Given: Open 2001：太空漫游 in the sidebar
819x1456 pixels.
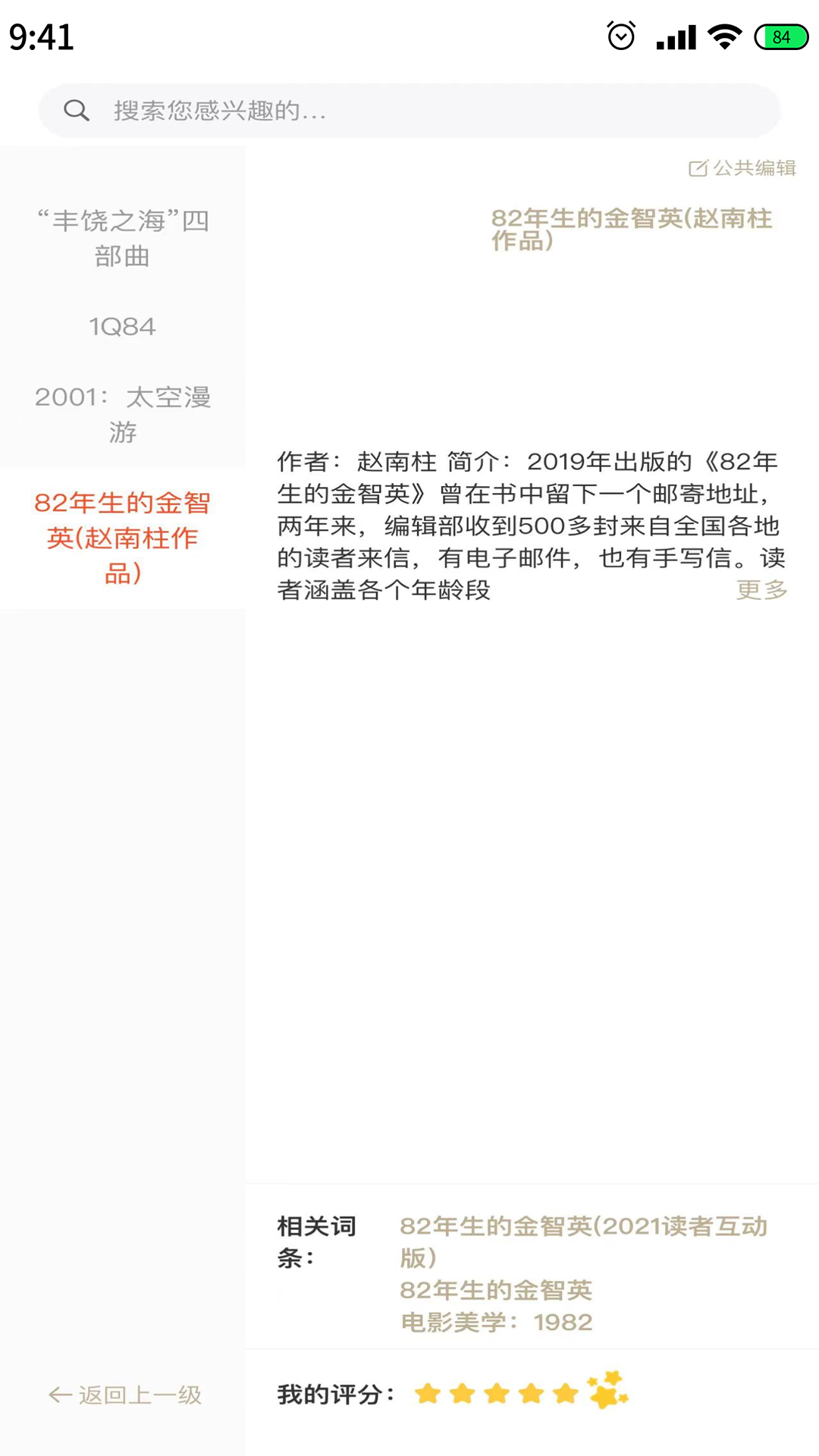Looking at the screenshot, I should (122, 414).
